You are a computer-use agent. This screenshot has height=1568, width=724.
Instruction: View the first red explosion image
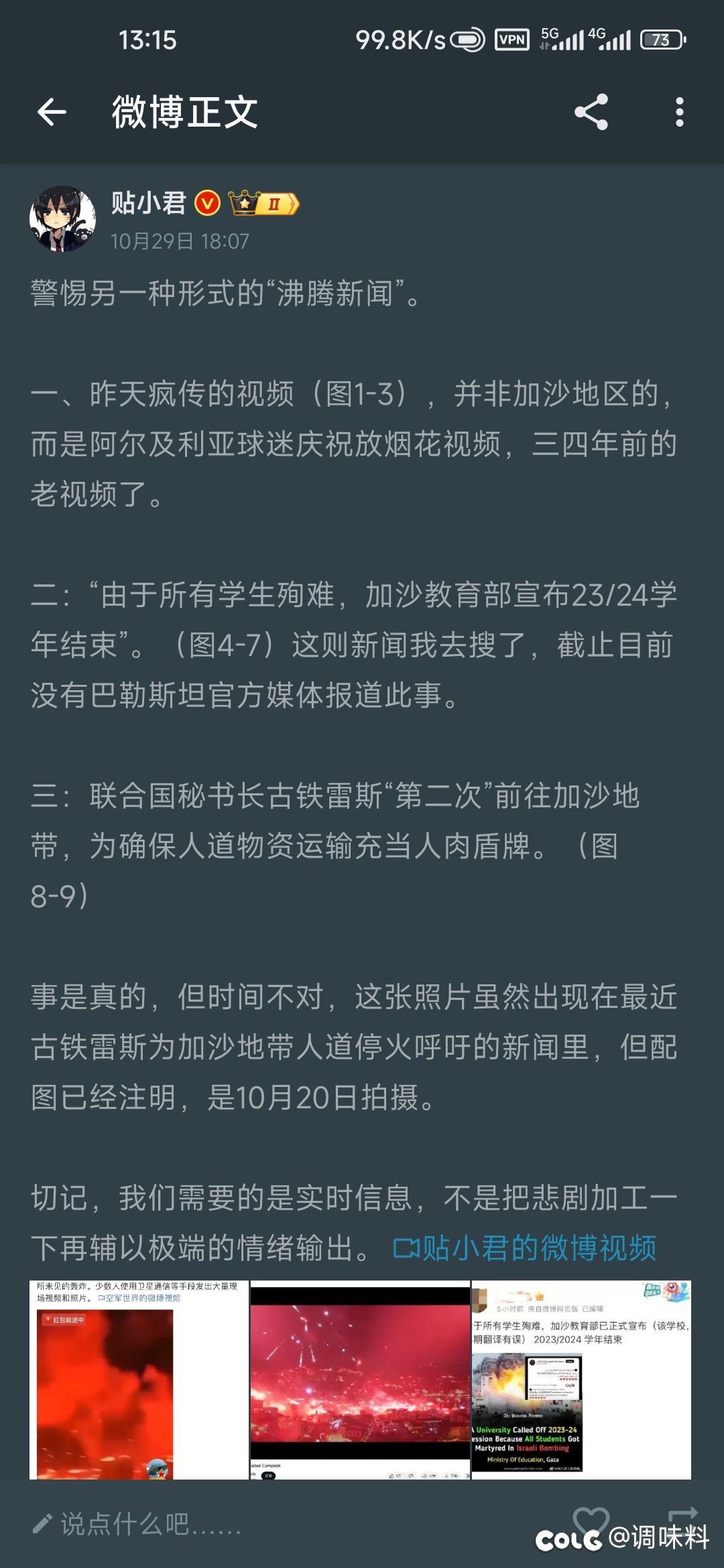(139, 1380)
